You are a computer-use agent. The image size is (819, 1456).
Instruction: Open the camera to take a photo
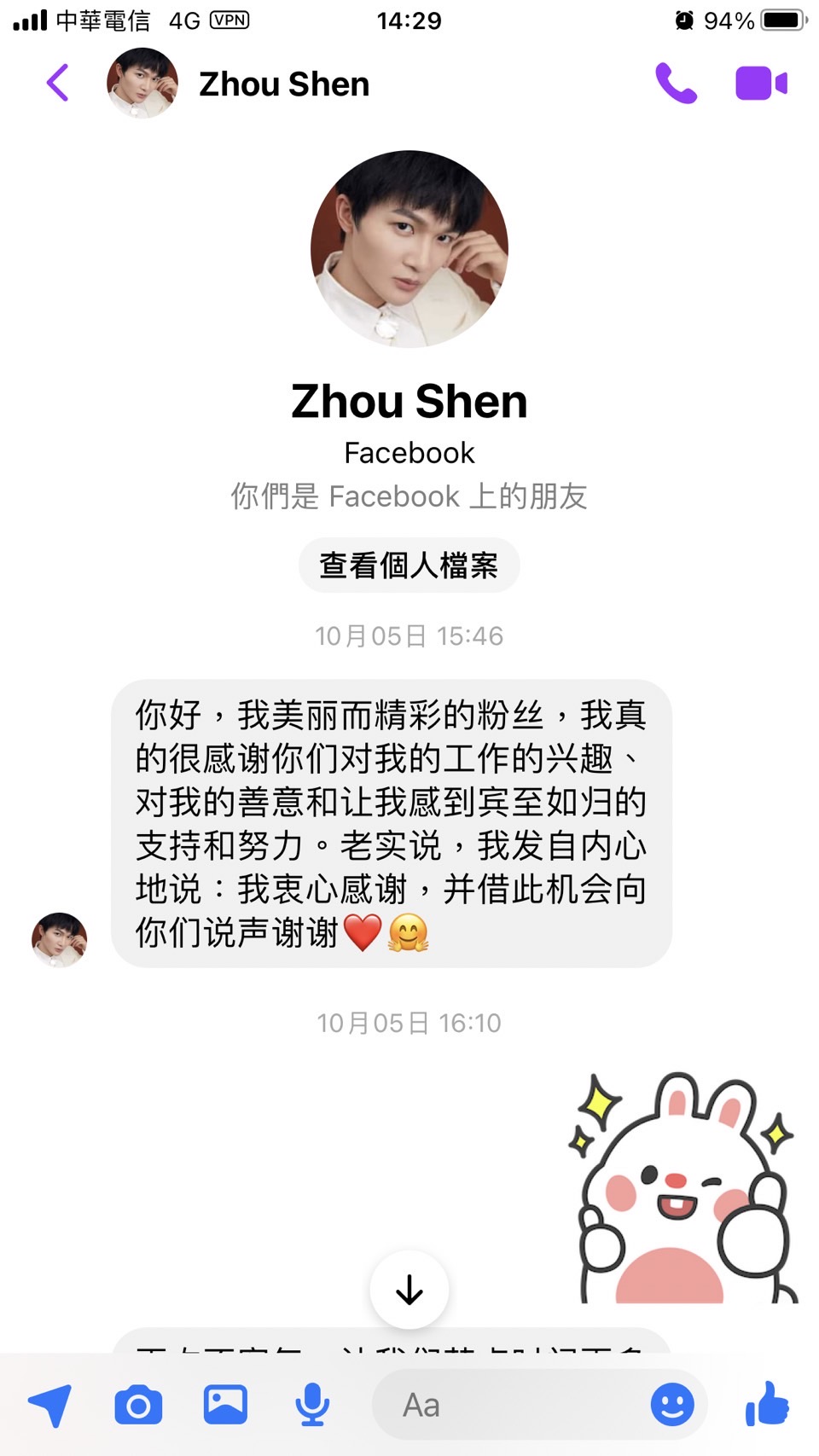point(138,1405)
